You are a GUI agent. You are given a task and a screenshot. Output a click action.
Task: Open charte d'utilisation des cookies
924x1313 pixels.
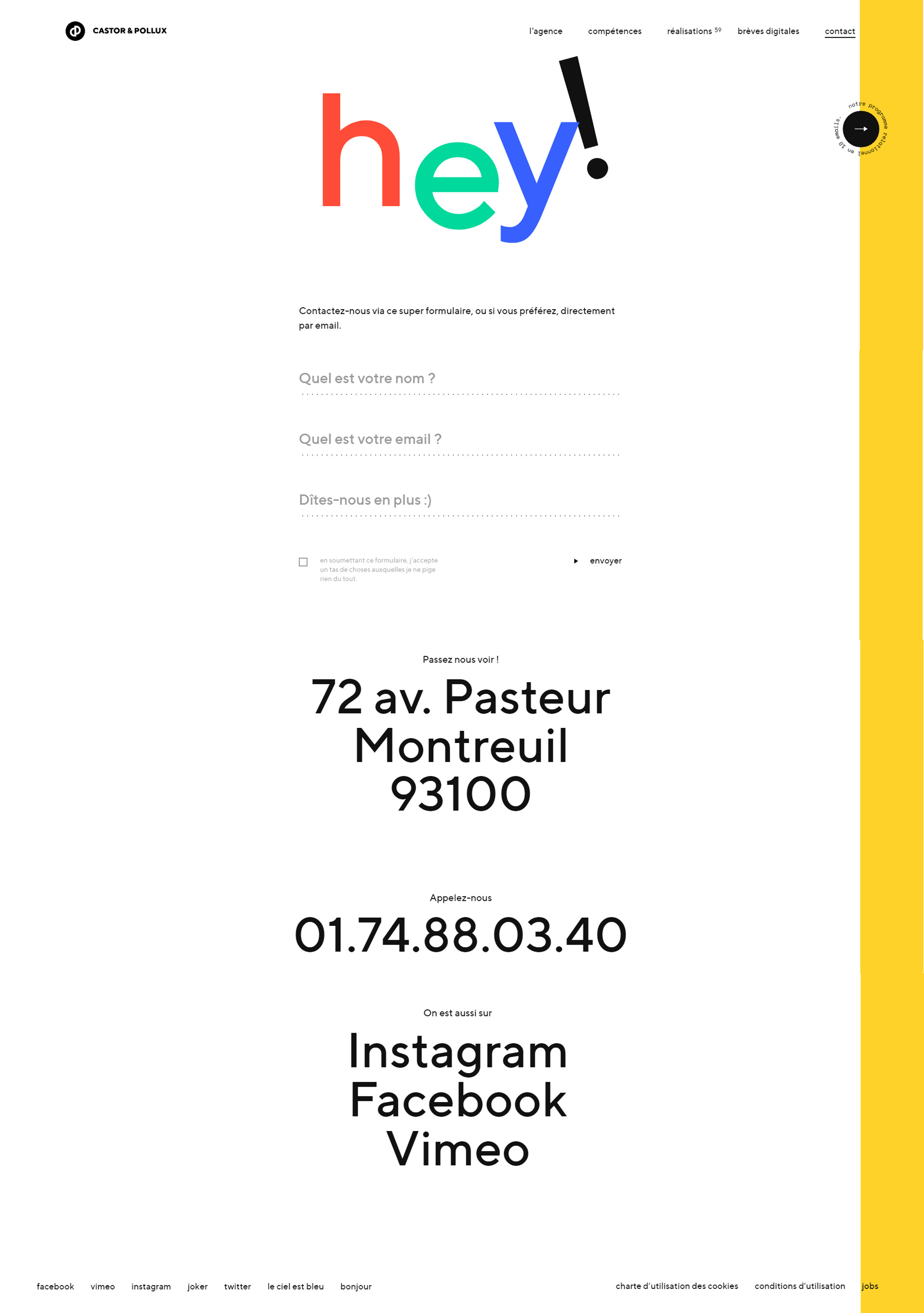click(x=677, y=1286)
